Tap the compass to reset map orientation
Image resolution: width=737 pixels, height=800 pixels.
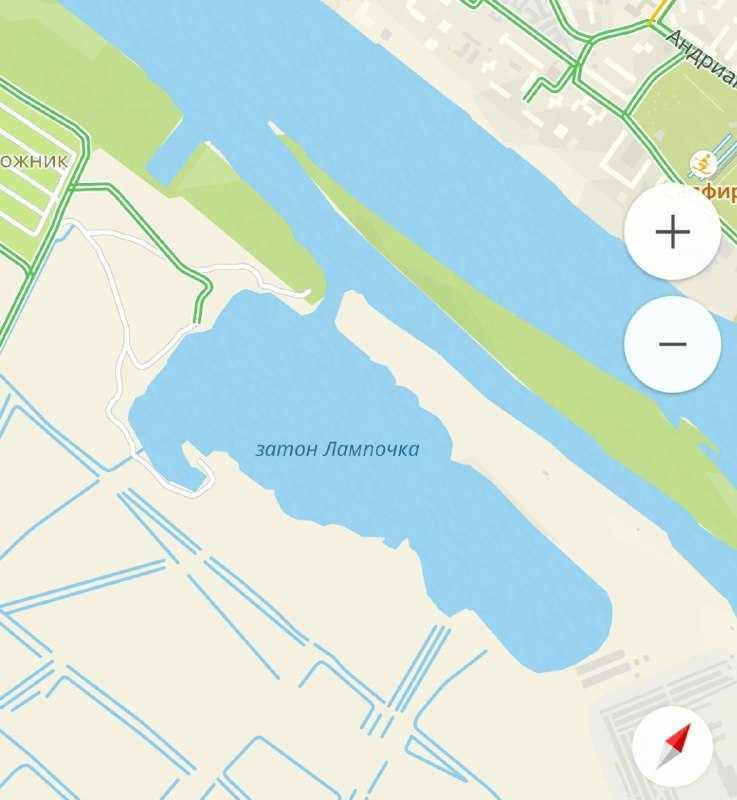[x=672, y=746]
